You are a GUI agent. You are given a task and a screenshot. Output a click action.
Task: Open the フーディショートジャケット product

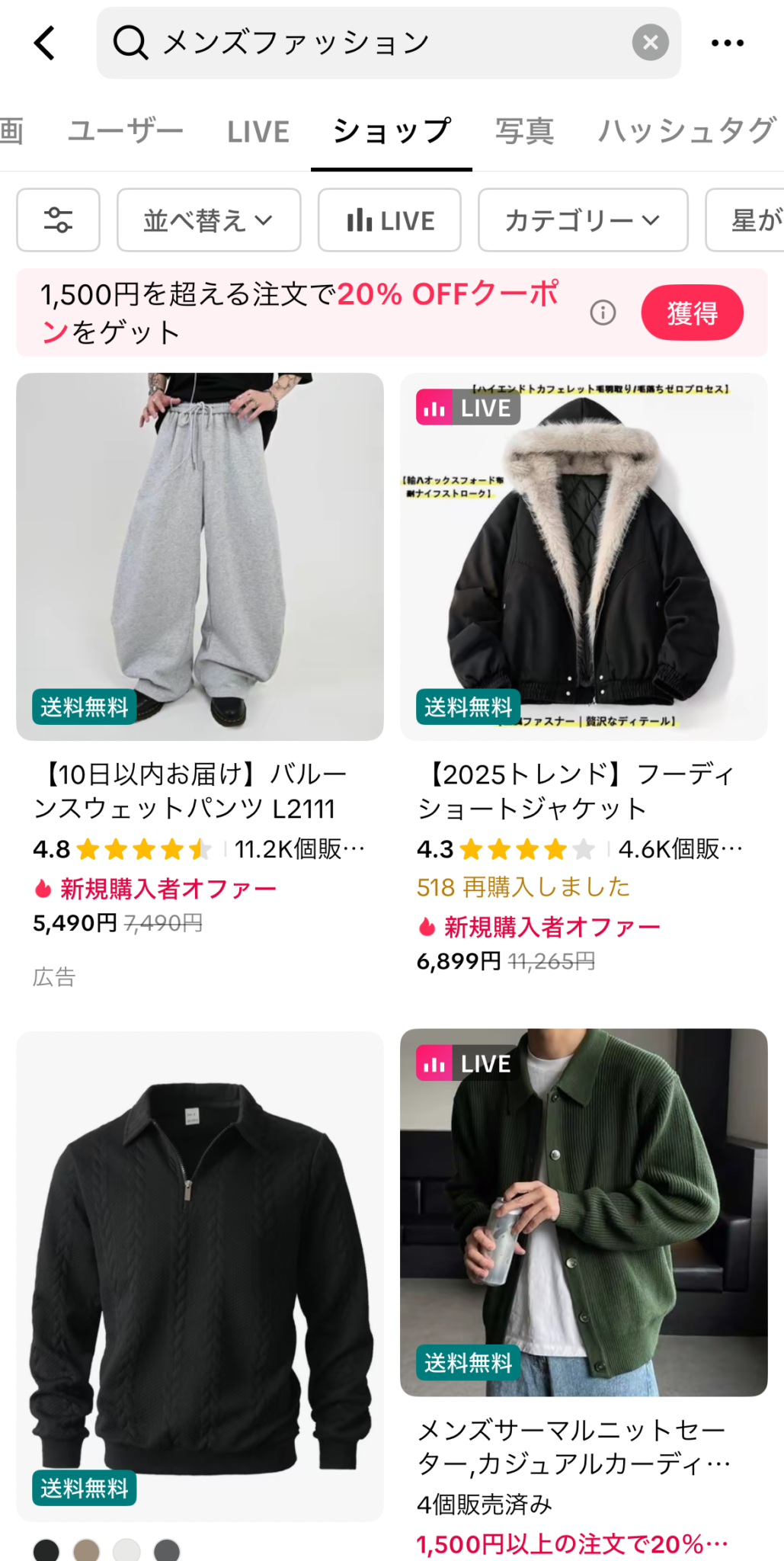tap(584, 556)
